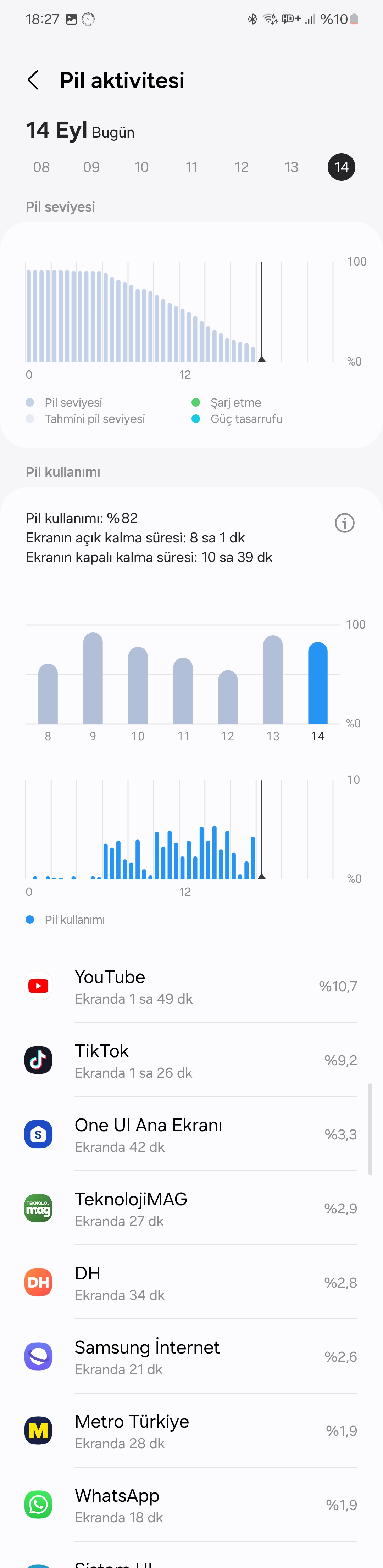Screen dimensions: 383x1568
Task: Open TikTok battery usage details
Action: [x=191, y=1060]
